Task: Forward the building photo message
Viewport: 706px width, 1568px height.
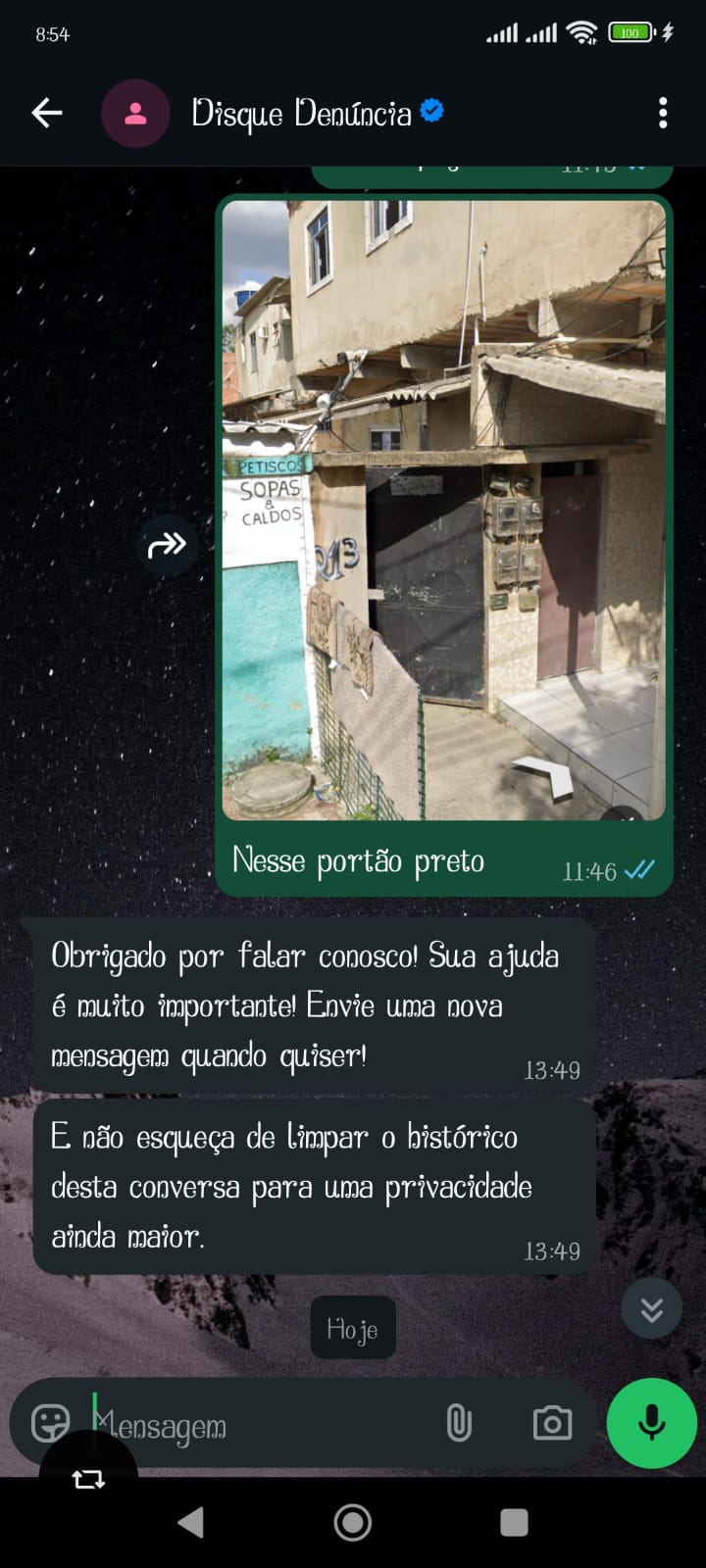Action: click(167, 545)
